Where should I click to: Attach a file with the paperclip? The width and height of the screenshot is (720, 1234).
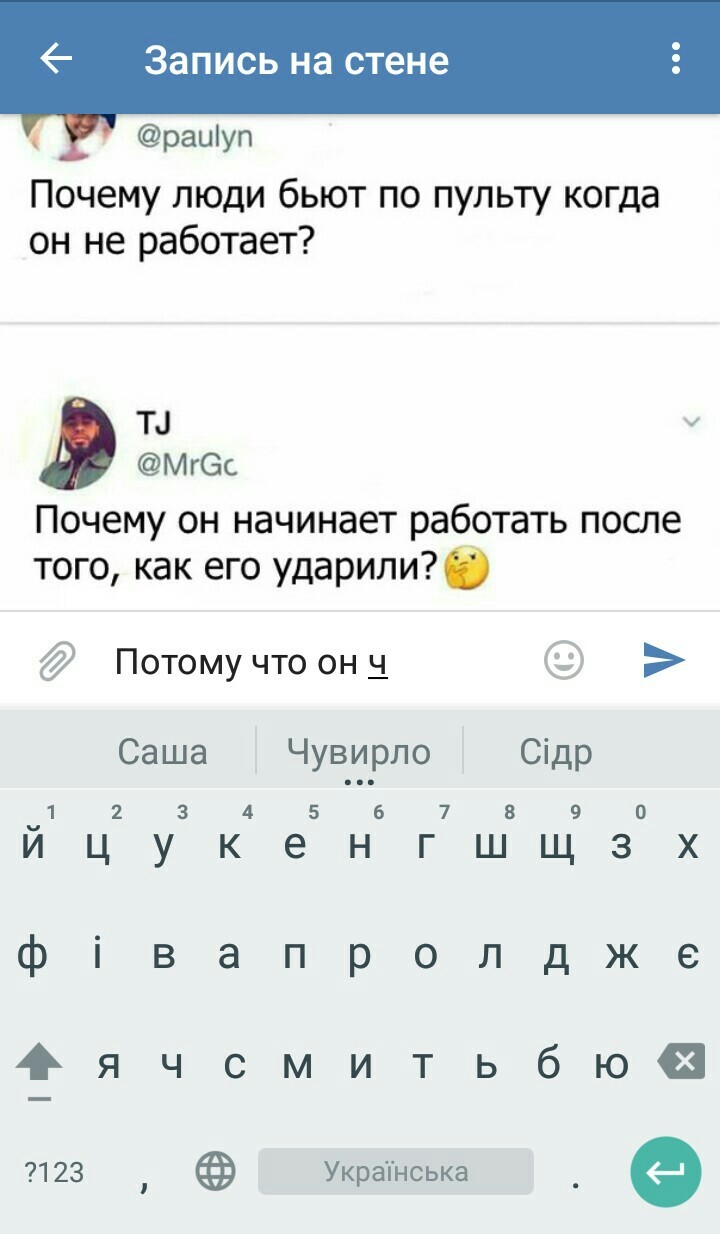(x=56, y=662)
